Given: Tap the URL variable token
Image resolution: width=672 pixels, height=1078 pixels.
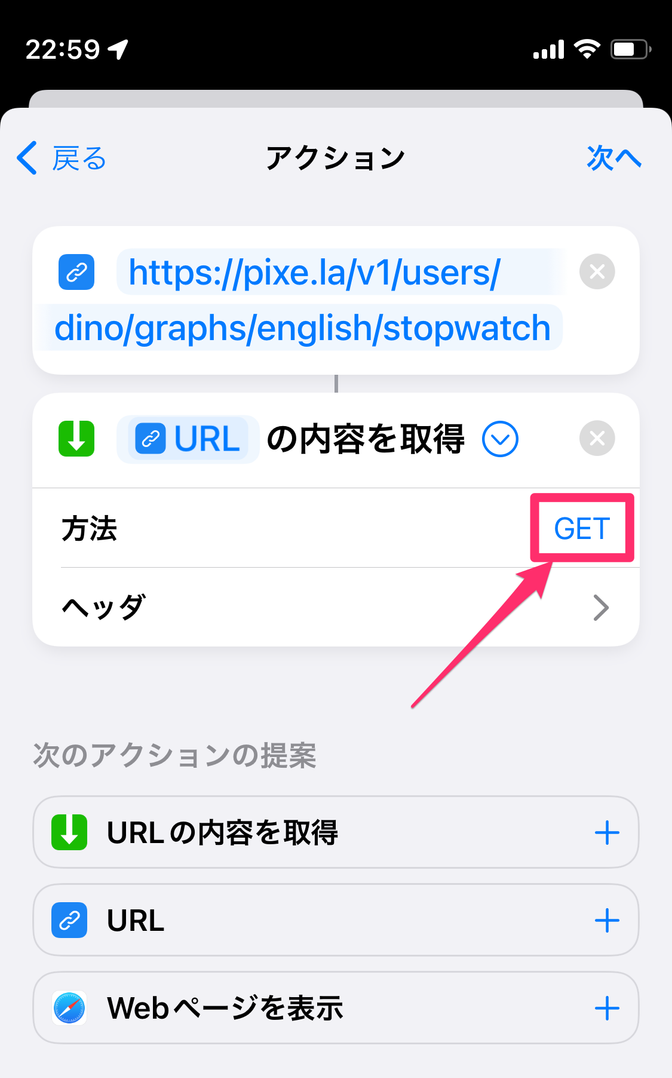Looking at the screenshot, I should pyautogui.click(x=188, y=439).
